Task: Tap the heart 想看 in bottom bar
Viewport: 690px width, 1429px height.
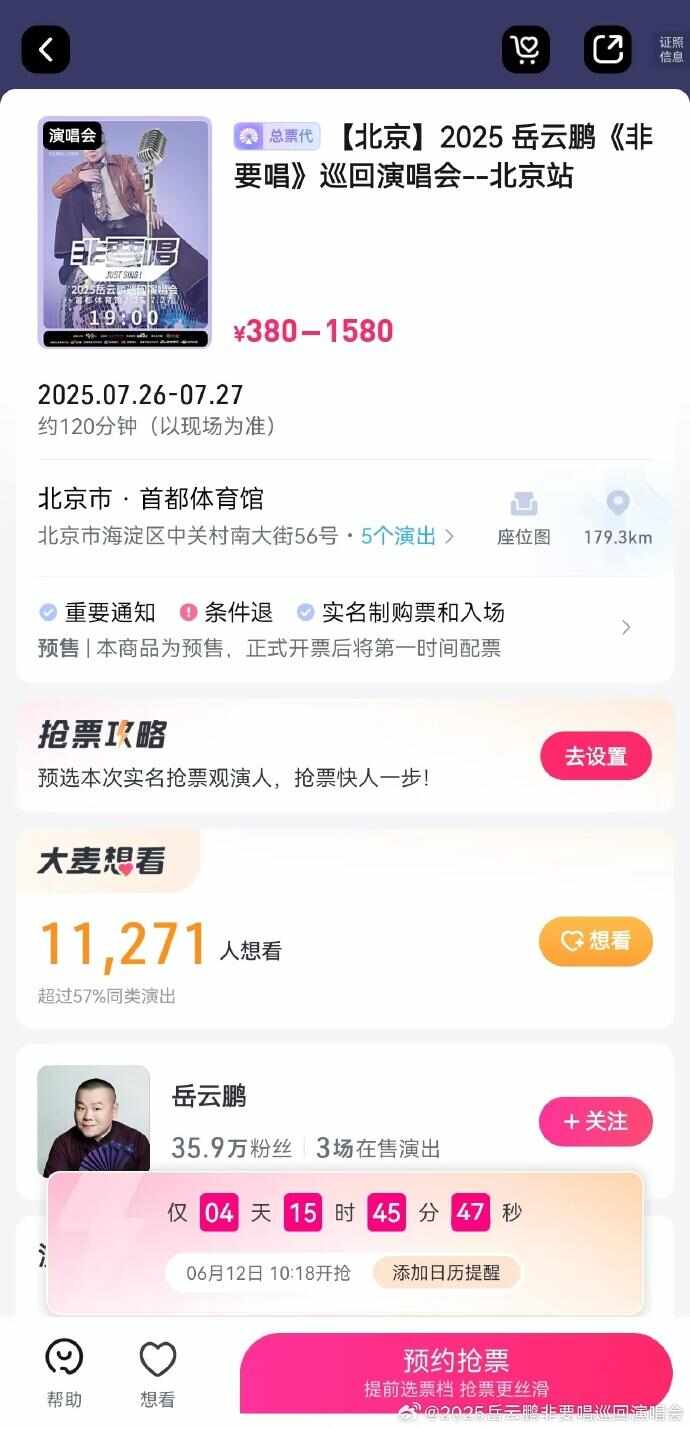Action: click(158, 1374)
